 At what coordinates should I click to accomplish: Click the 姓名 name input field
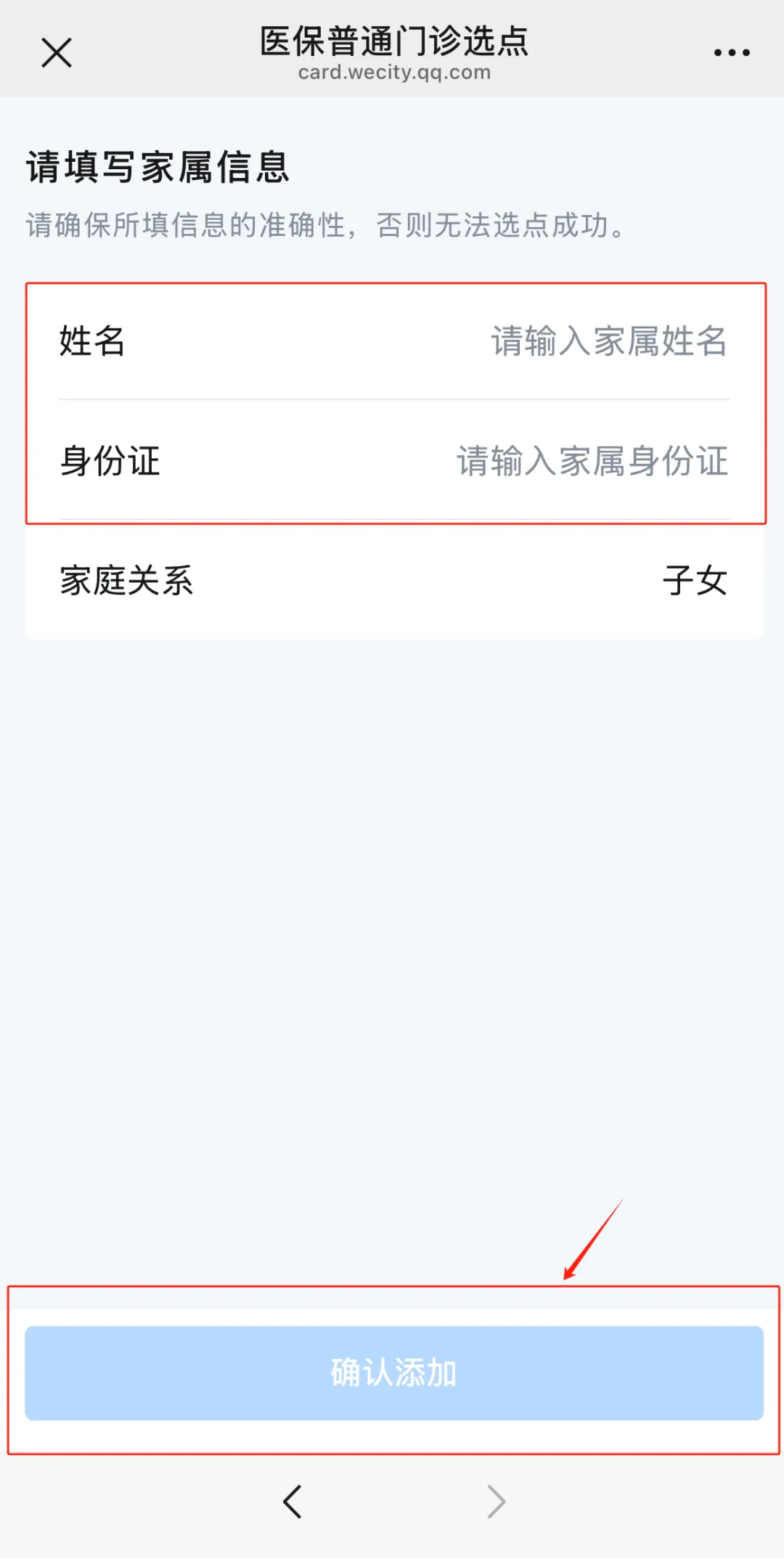[x=392, y=344]
